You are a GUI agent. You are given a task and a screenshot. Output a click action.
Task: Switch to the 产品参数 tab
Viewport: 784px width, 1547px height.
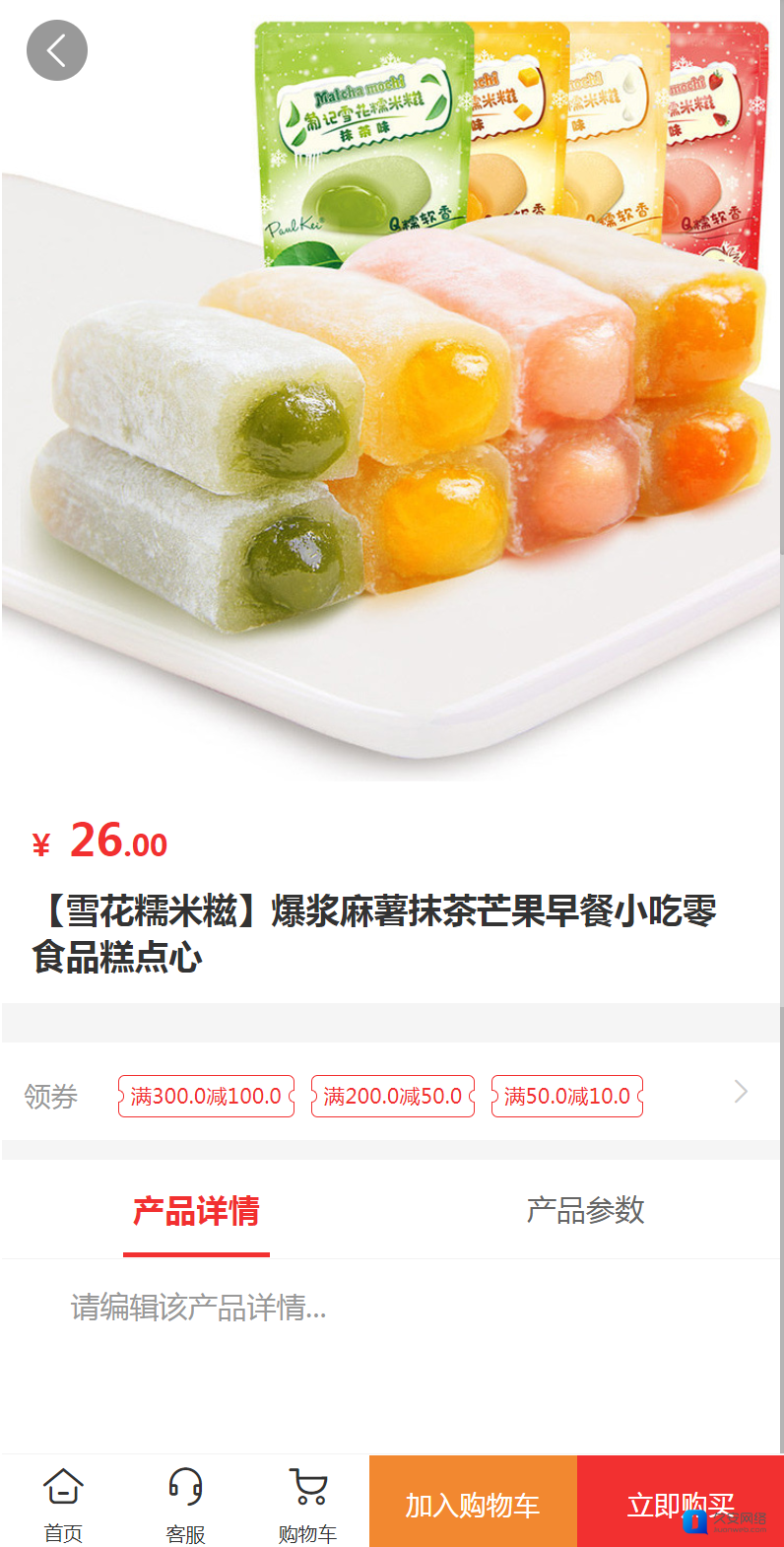point(585,1211)
